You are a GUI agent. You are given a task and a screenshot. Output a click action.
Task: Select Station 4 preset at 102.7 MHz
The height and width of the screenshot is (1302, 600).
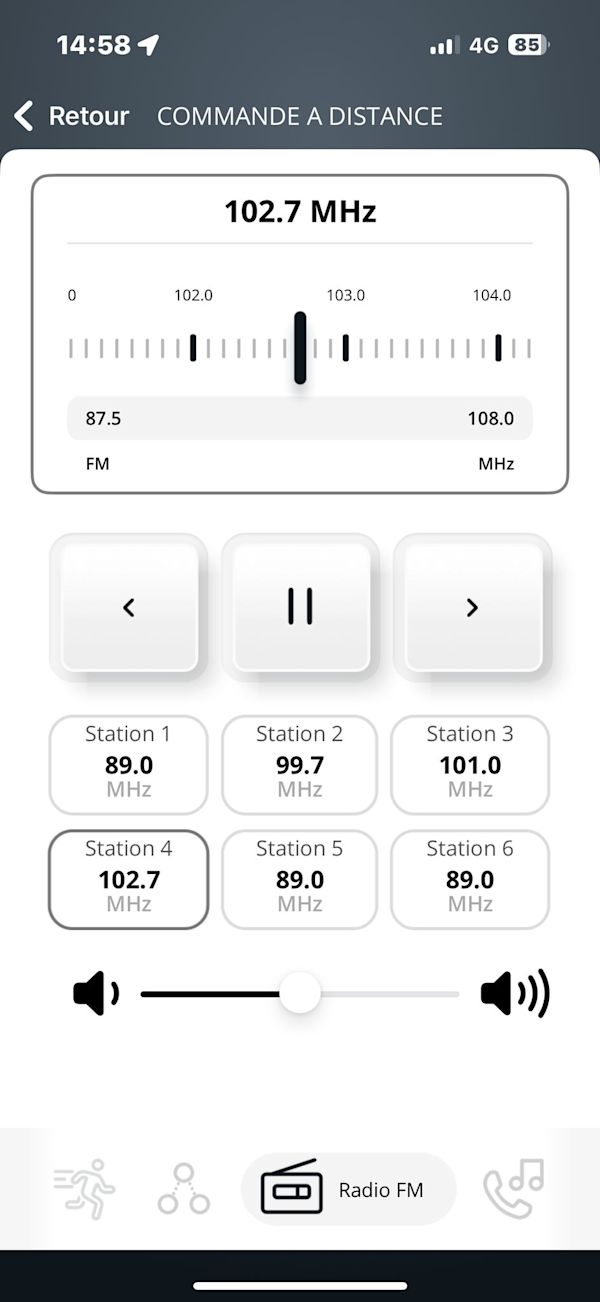click(x=128, y=879)
